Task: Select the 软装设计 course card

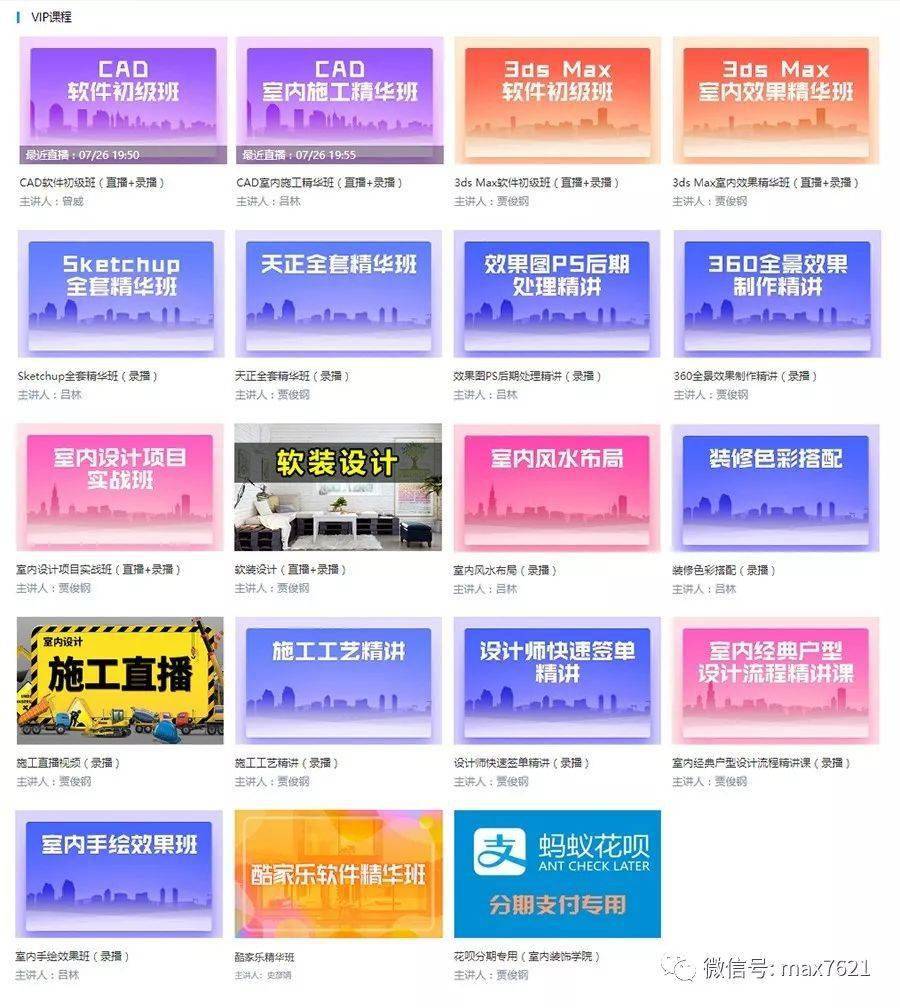Action: [x=339, y=487]
